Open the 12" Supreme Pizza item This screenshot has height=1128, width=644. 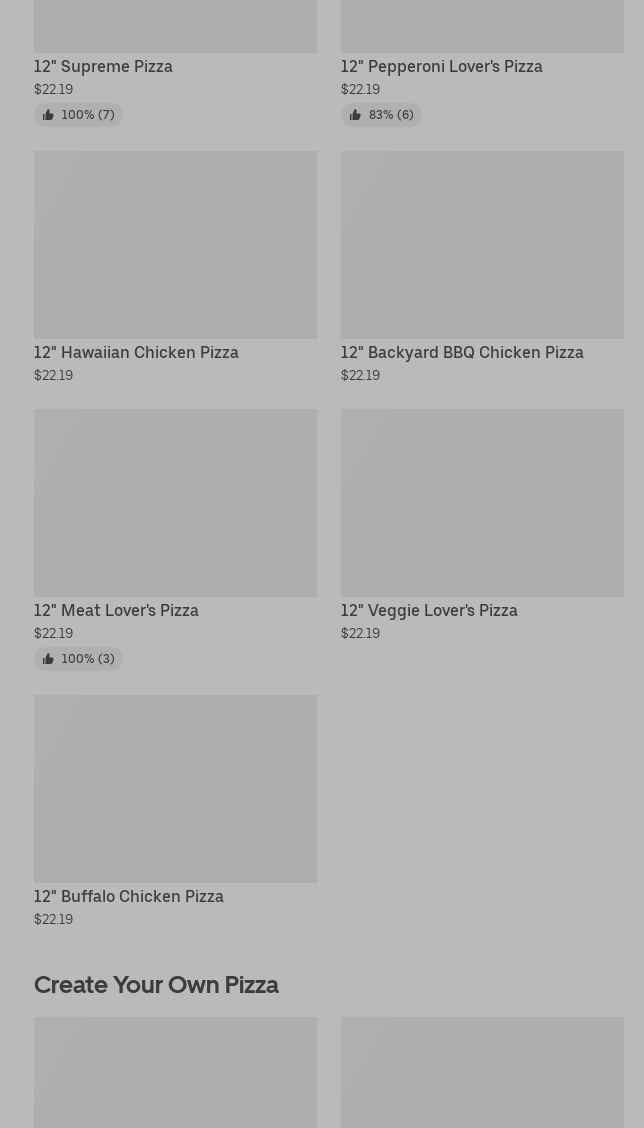pyautogui.click(x=104, y=66)
